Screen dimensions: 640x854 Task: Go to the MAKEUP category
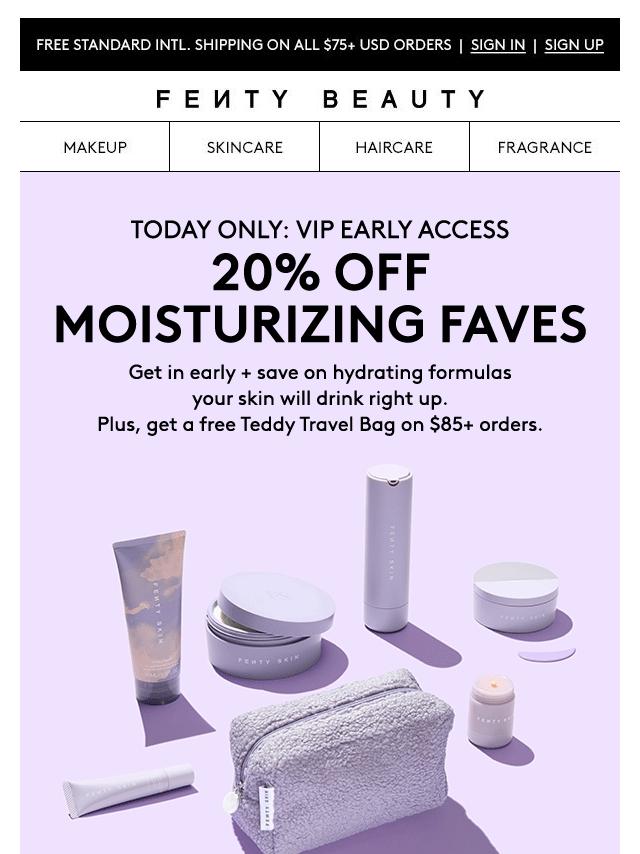click(x=95, y=147)
